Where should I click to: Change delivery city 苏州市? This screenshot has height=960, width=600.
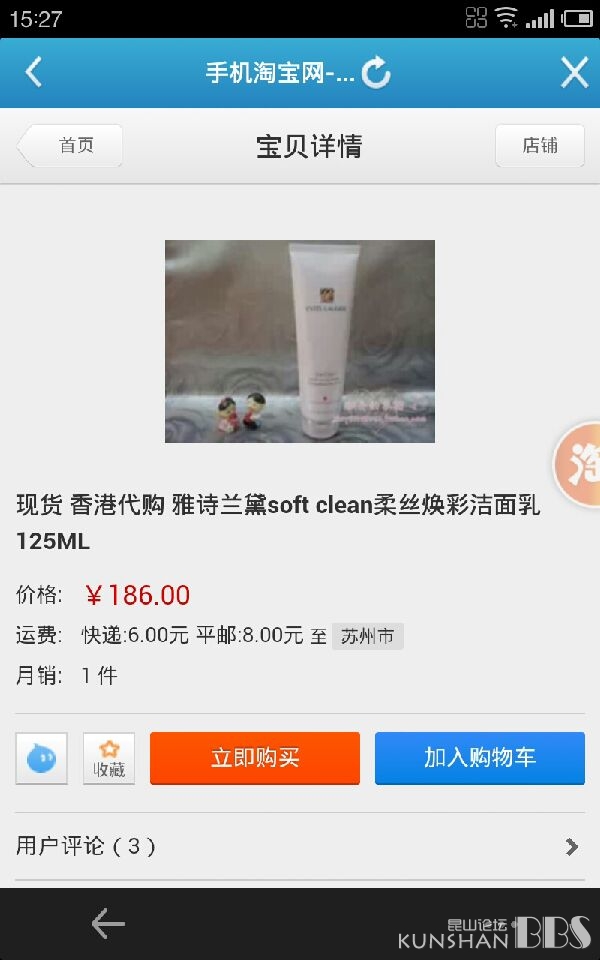tap(367, 636)
